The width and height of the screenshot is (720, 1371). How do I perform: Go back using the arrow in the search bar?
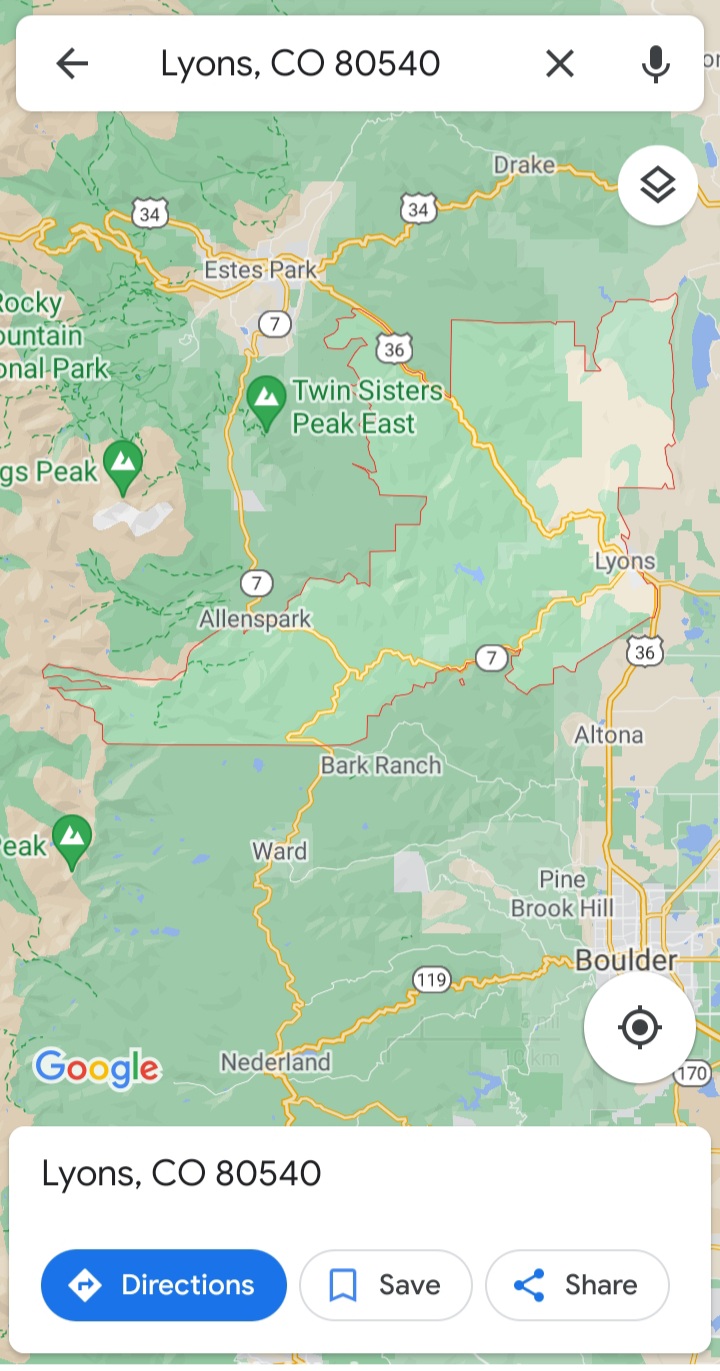click(72, 64)
